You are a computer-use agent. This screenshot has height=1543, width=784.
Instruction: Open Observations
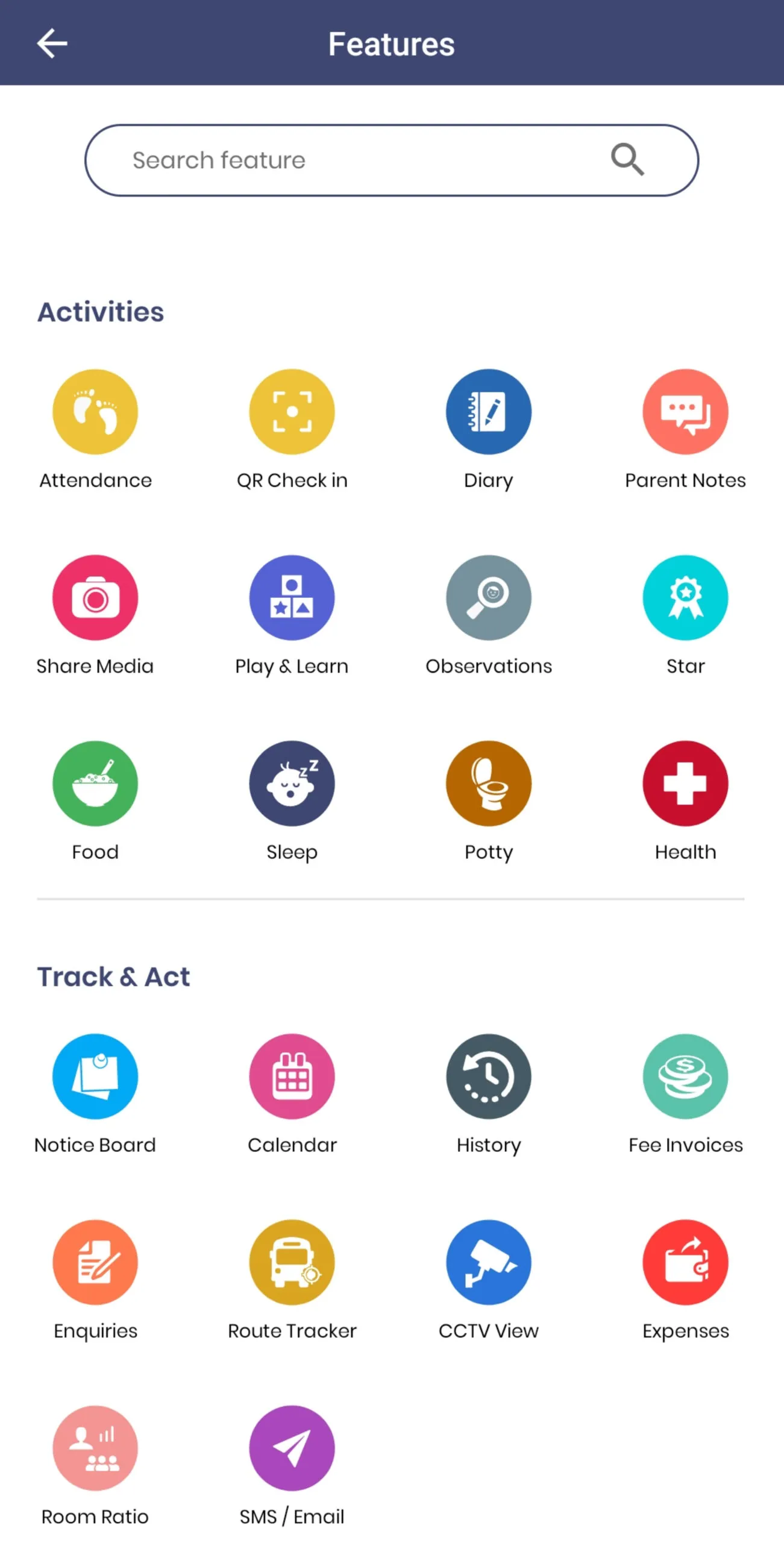click(x=488, y=597)
